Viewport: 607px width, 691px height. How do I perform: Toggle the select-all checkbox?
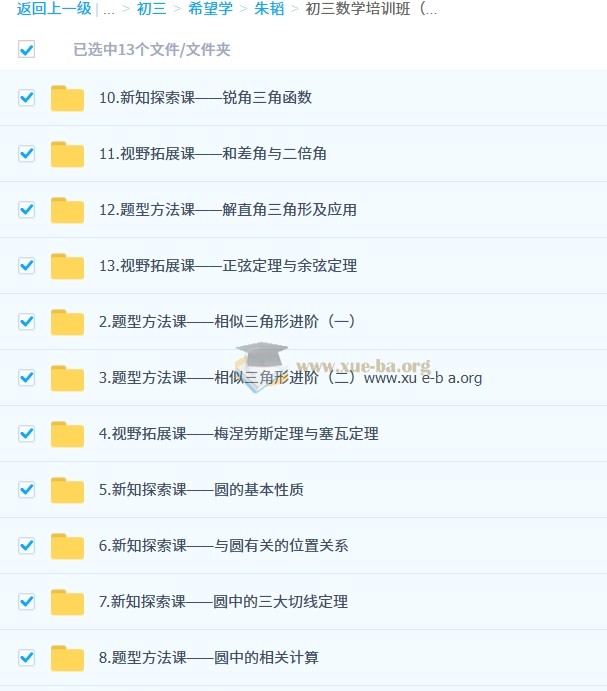(26, 49)
